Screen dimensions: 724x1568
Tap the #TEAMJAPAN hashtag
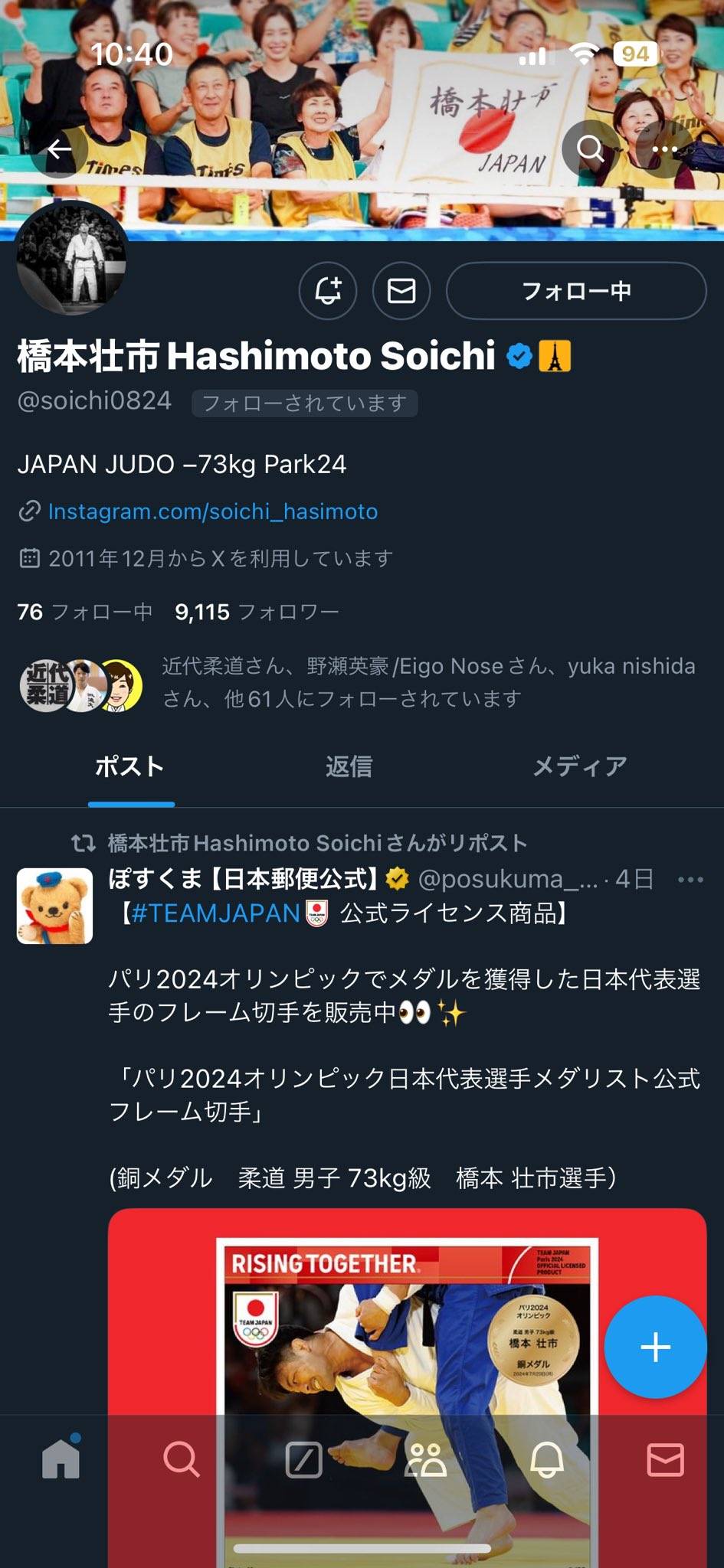(216, 913)
